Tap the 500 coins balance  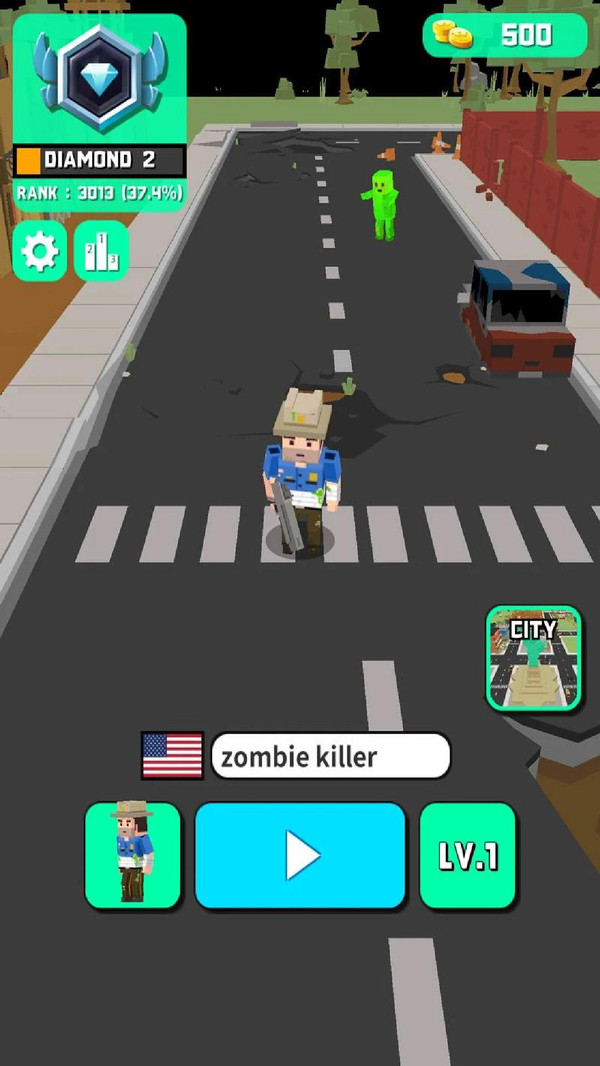(x=505, y=36)
